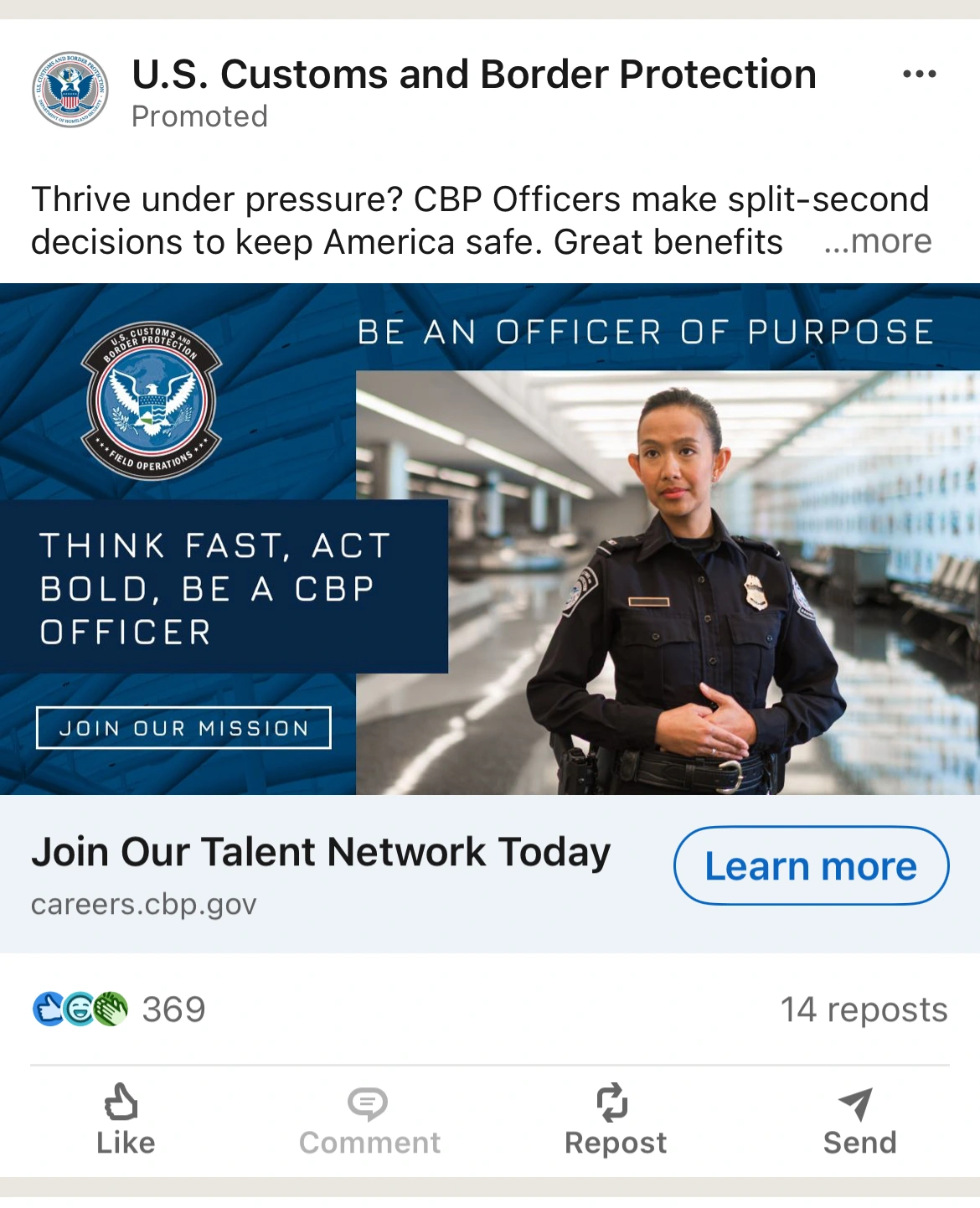This screenshot has width=980, height=1208.
Task: Send this post to someone
Action: click(x=859, y=1120)
